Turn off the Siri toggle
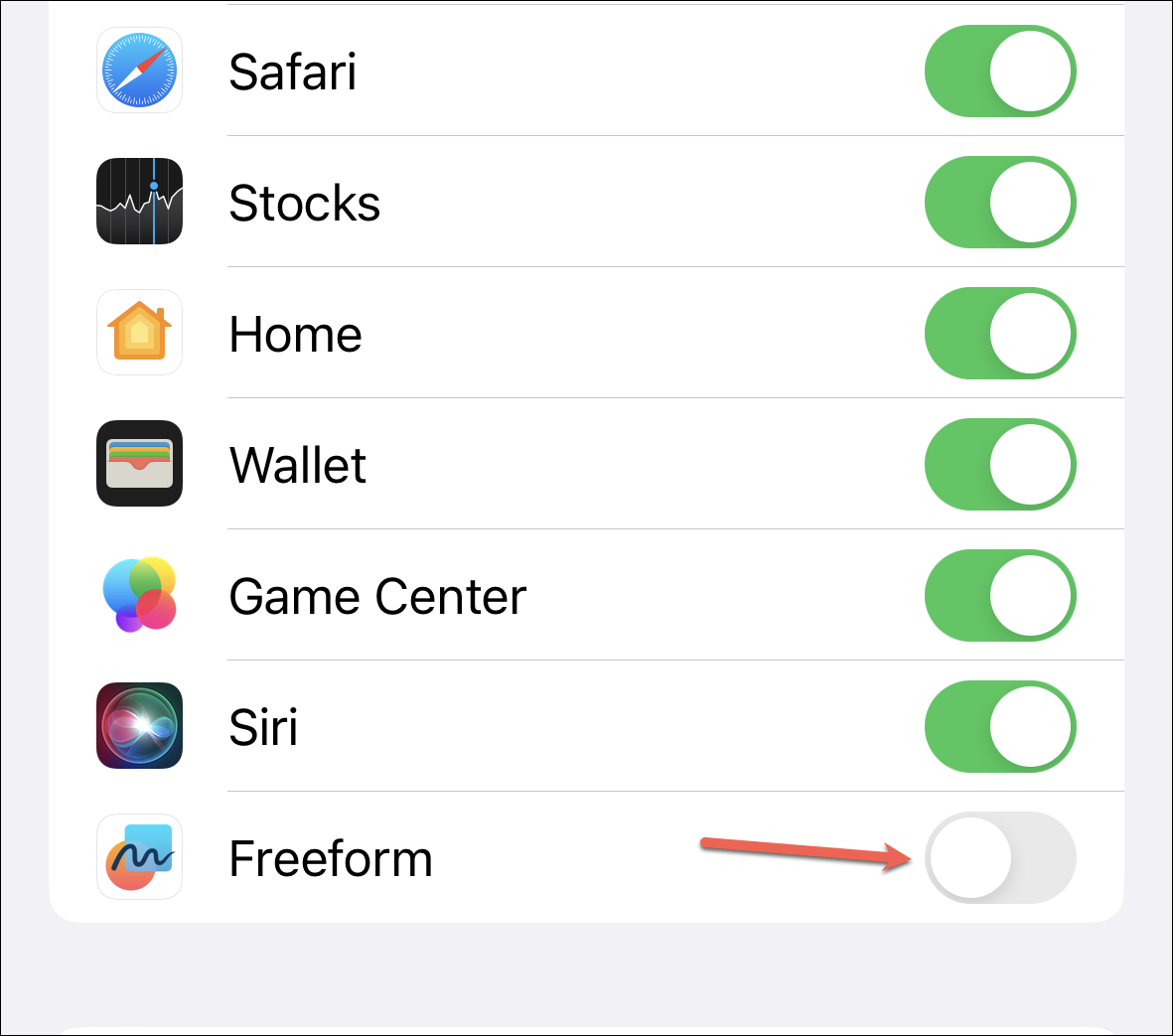This screenshot has height=1036, width=1173. click(x=1000, y=727)
